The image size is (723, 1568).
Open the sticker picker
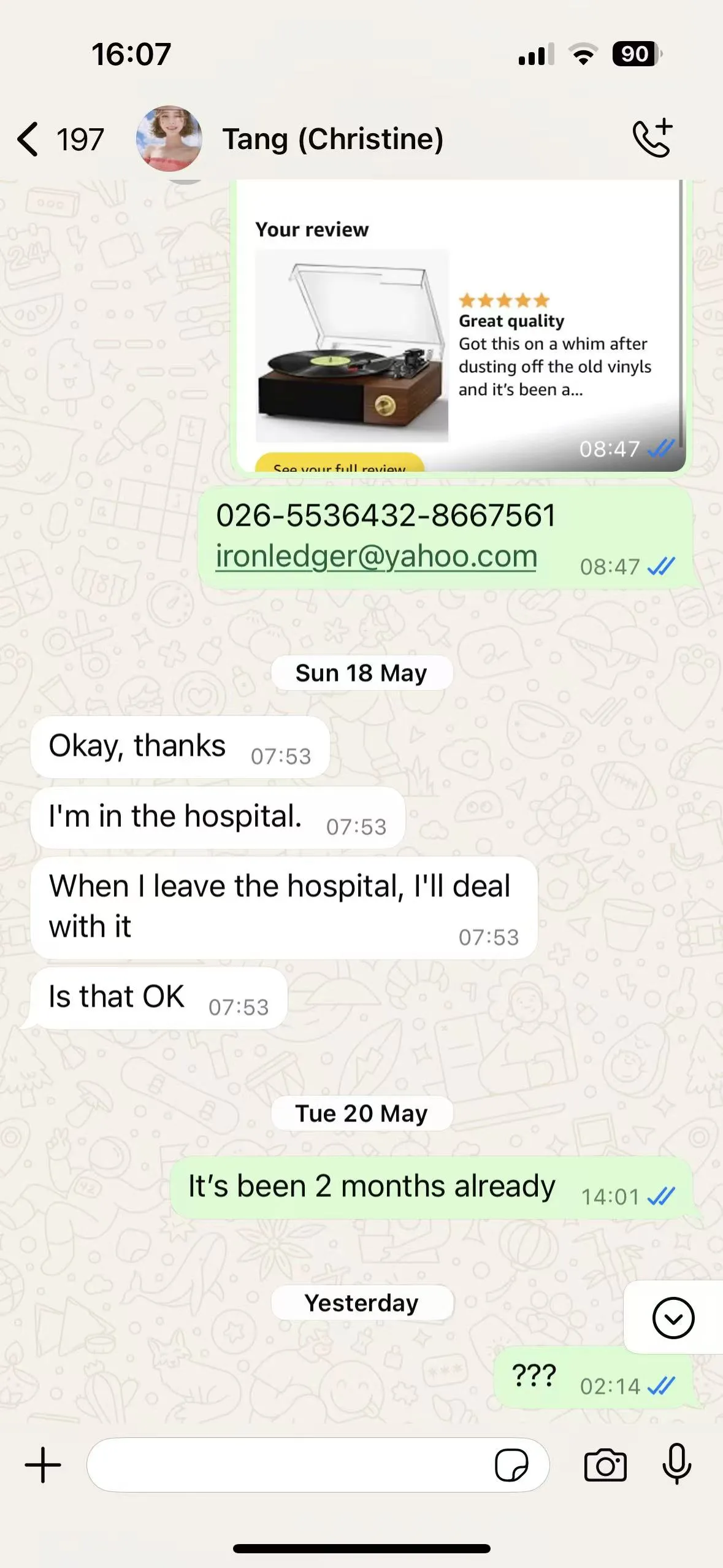(511, 1465)
